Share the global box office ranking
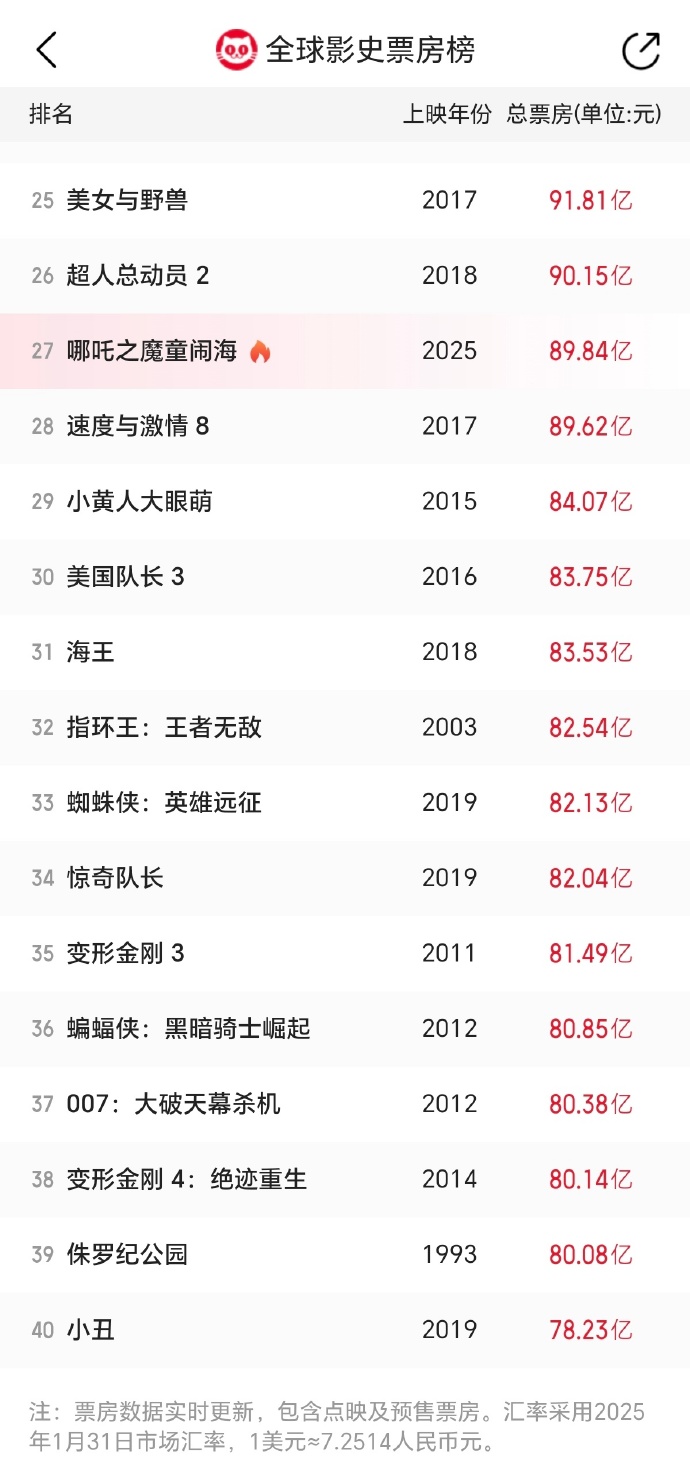 [x=641, y=50]
